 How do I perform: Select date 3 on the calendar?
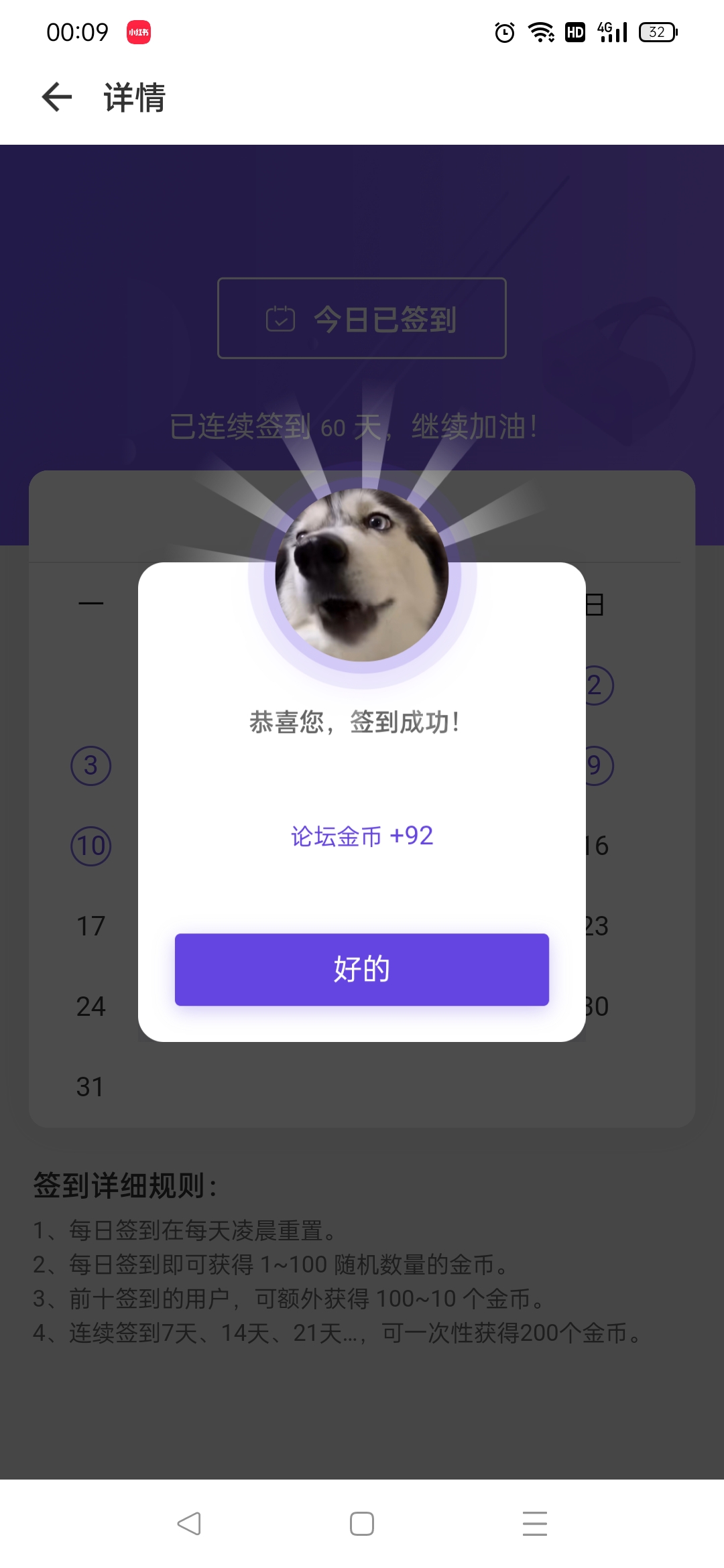(90, 765)
